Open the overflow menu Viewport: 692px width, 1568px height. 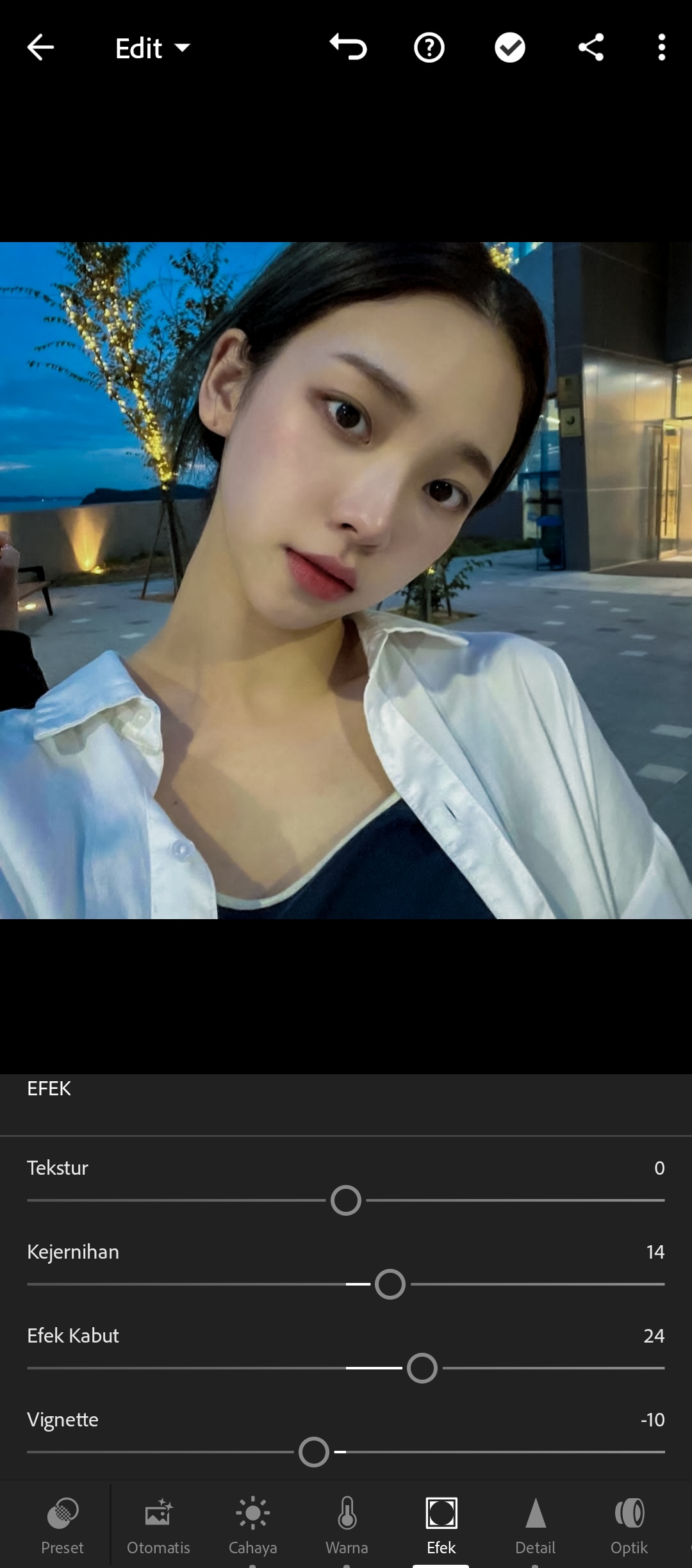[662, 47]
